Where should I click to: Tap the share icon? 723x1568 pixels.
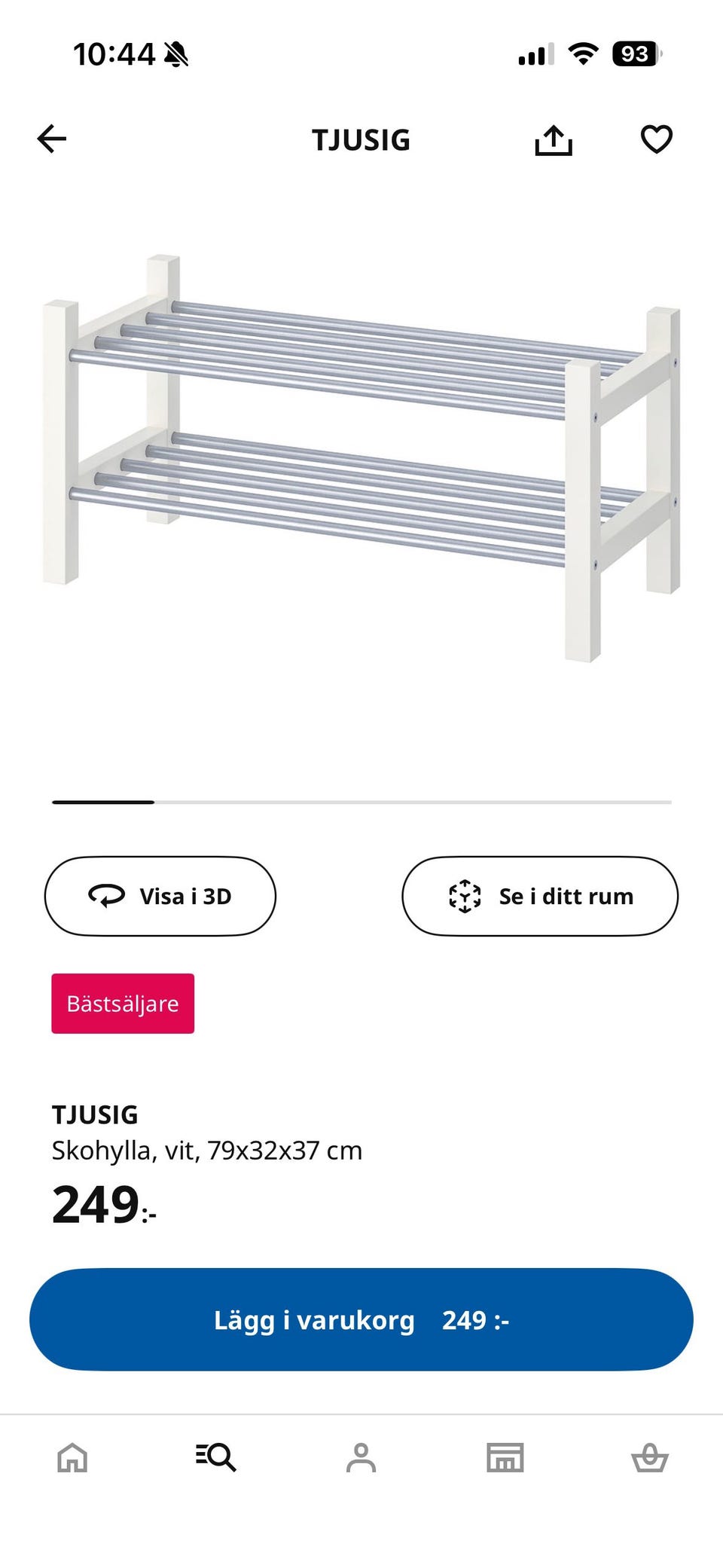click(x=554, y=140)
